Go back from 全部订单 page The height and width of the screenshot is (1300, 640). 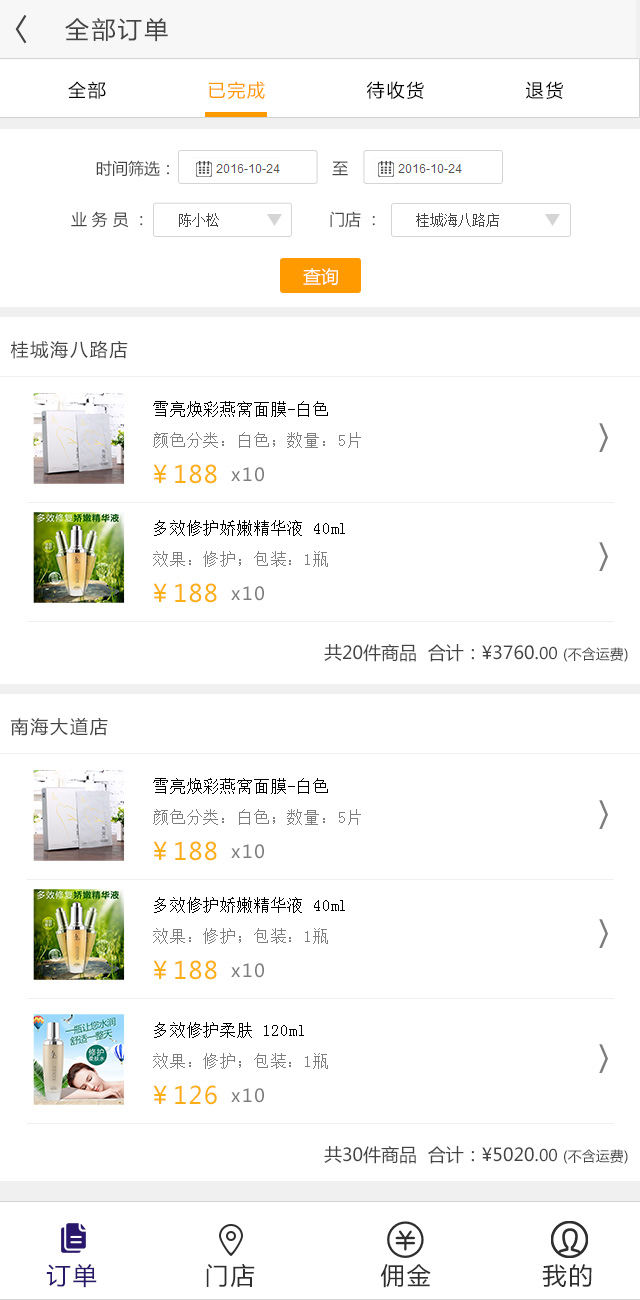22,30
